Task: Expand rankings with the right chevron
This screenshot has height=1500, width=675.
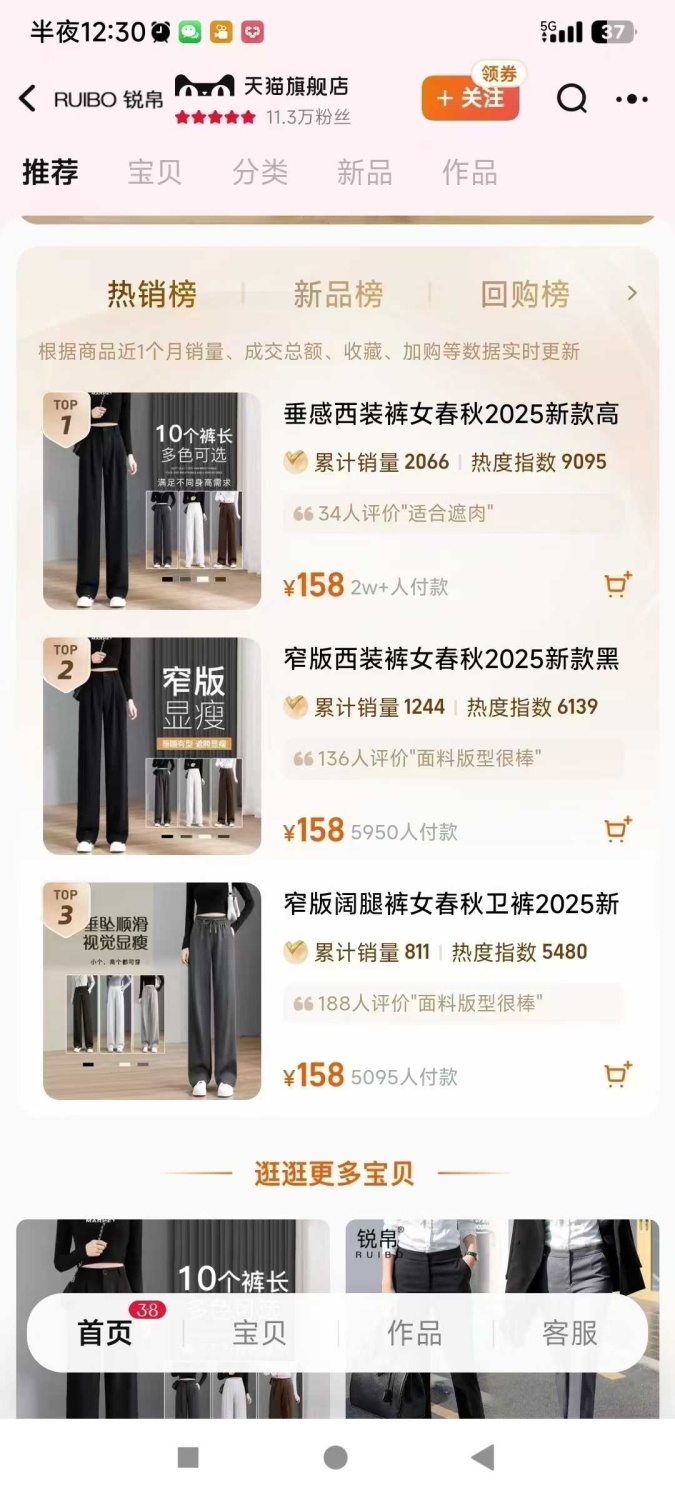Action: coord(632,293)
